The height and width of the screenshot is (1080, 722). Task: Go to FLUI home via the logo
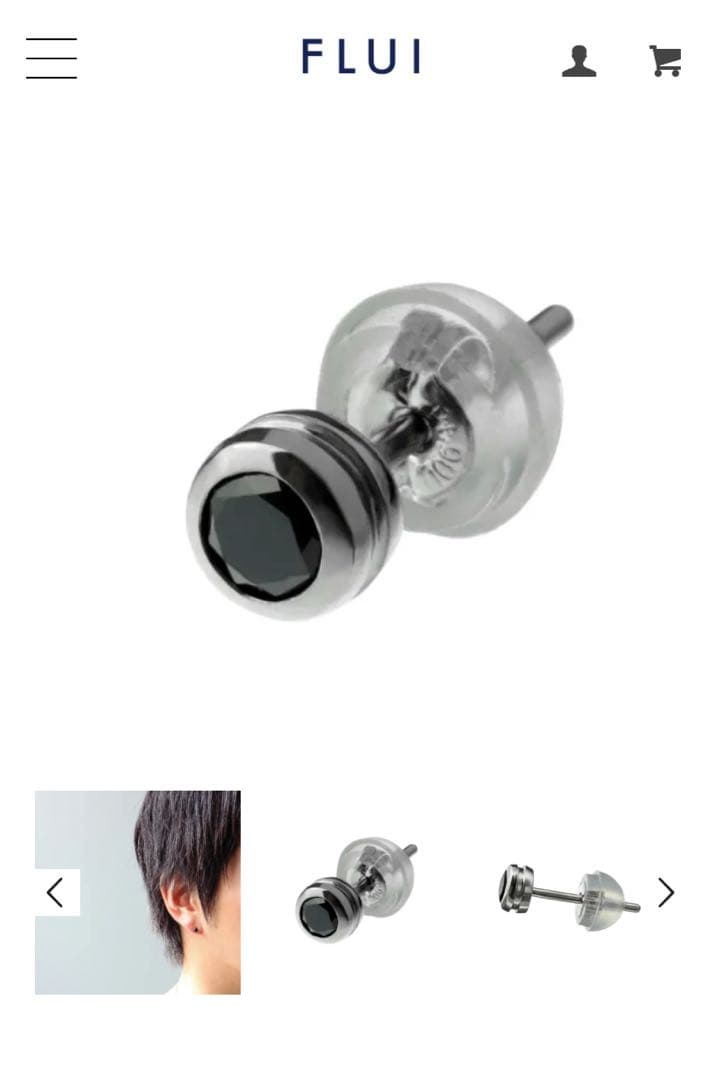point(361,57)
